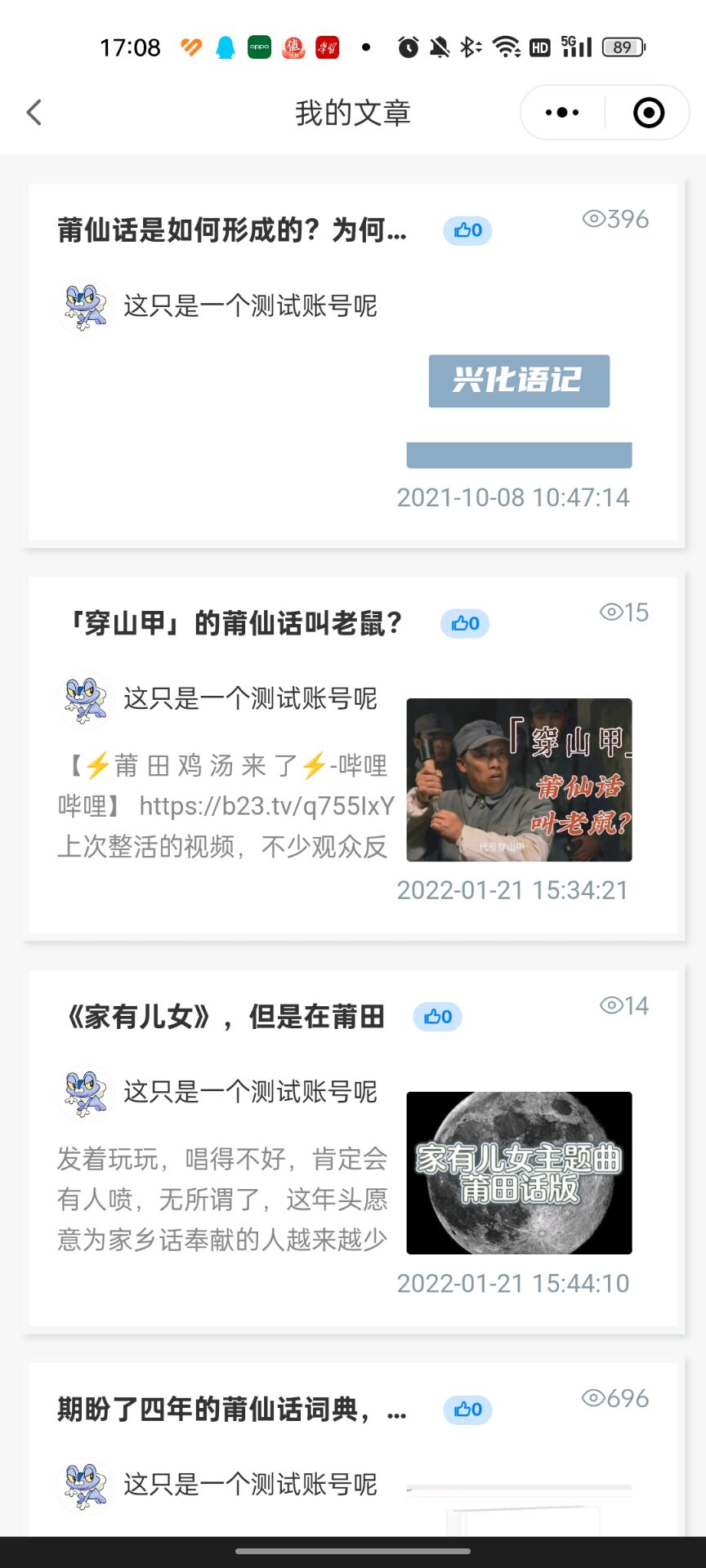Viewport: 706px width, 1568px height.
Task: Tap the back arrow to exit 我的文章
Action: (x=34, y=112)
